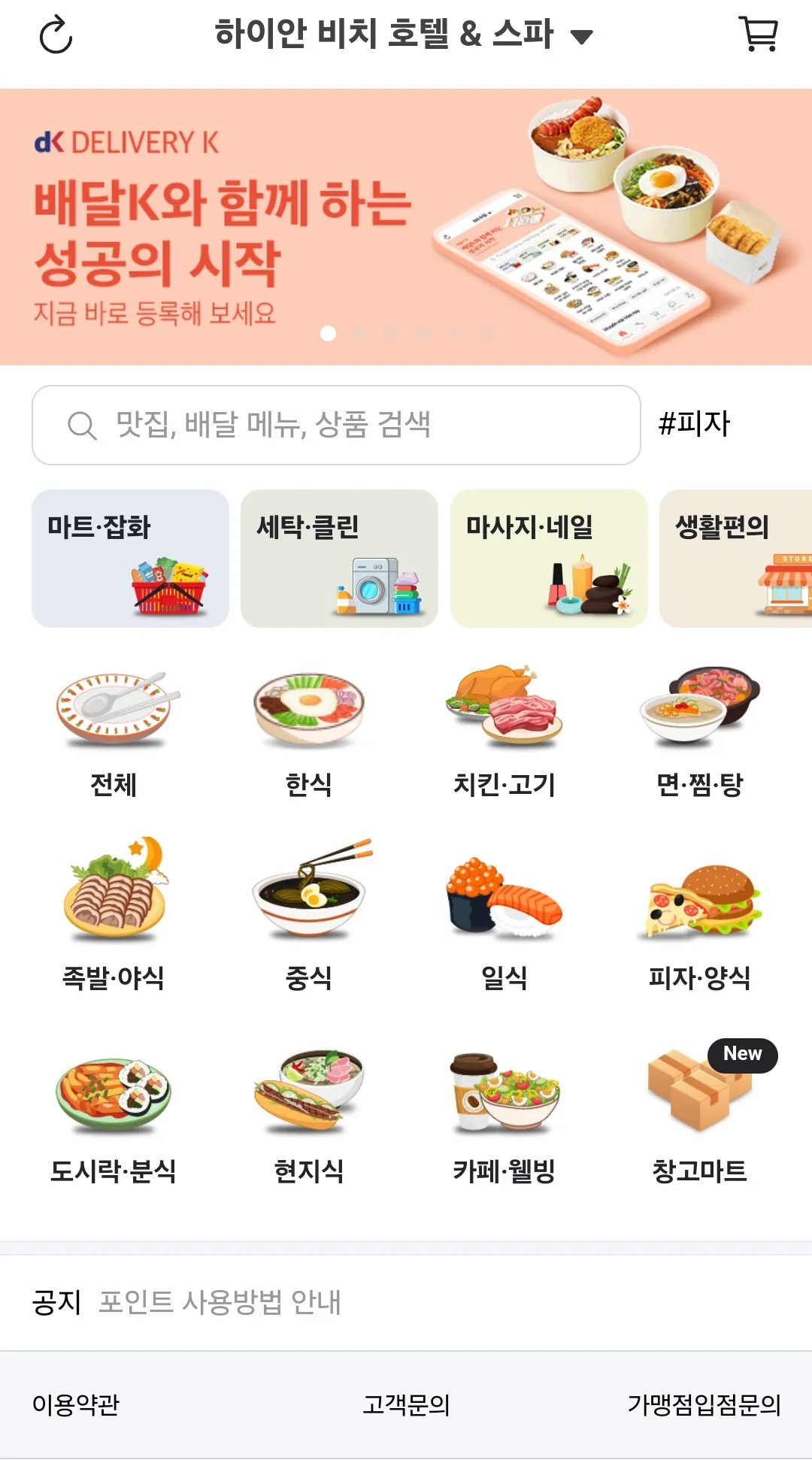
Task: Open the 마사지·네일 card
Action: [x=549, y=558]
